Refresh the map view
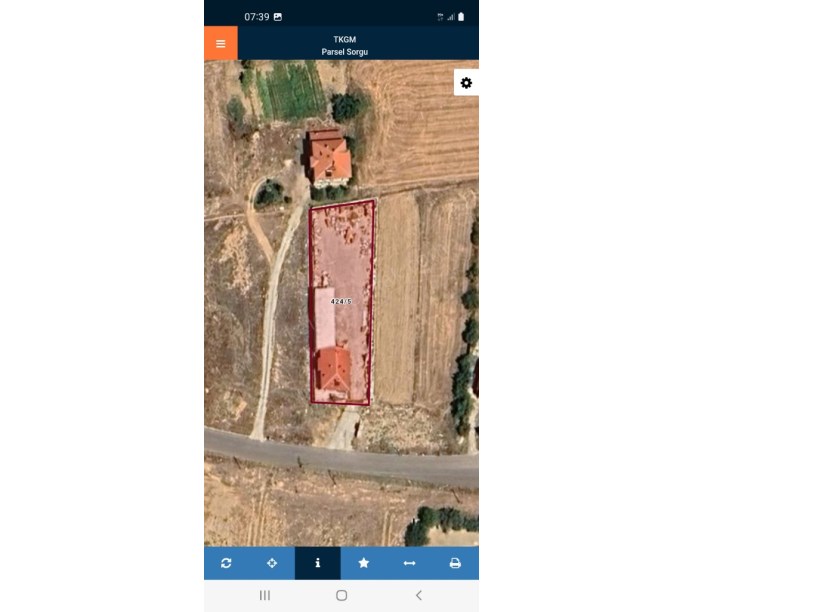This screenshot has height=612, width=816. click(226, 563)
